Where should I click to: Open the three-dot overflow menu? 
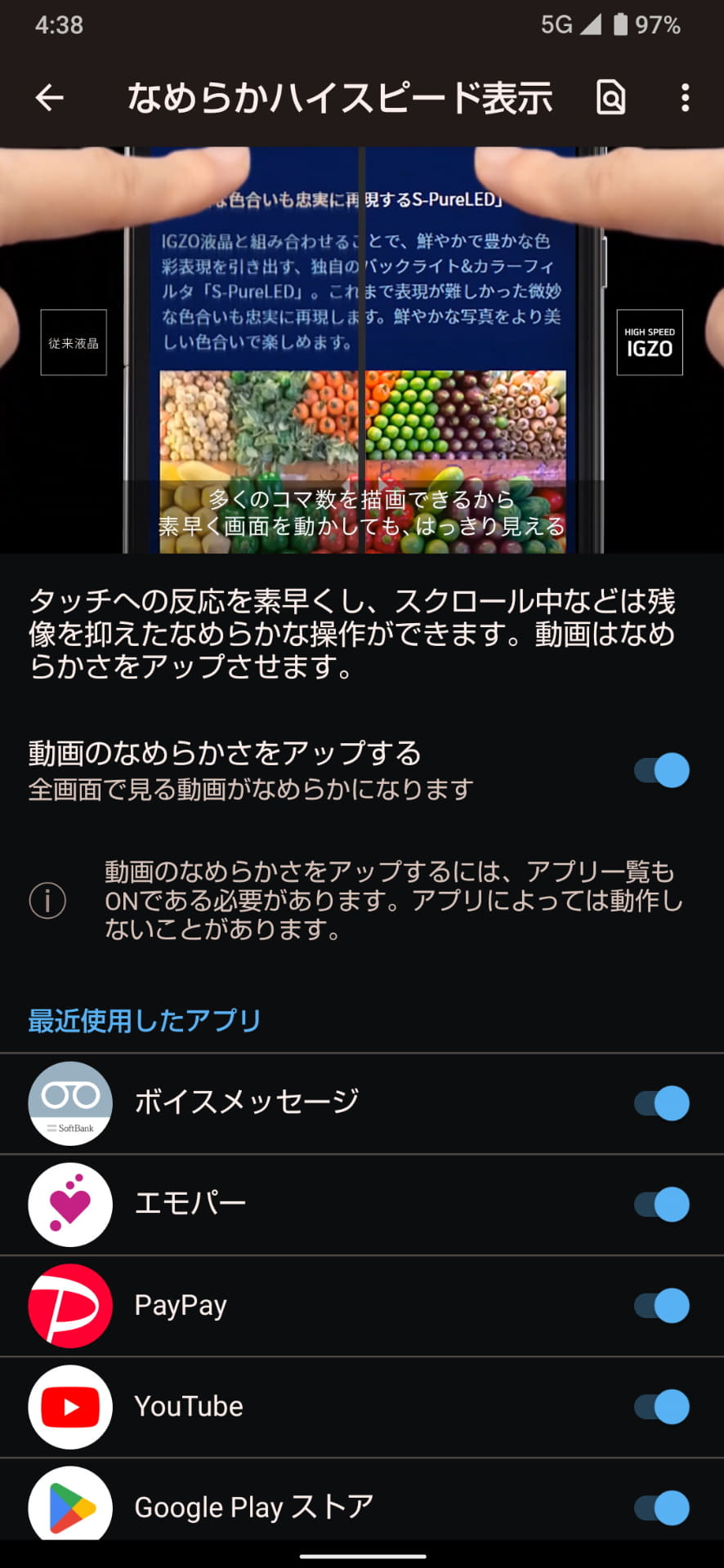[685, 97]
